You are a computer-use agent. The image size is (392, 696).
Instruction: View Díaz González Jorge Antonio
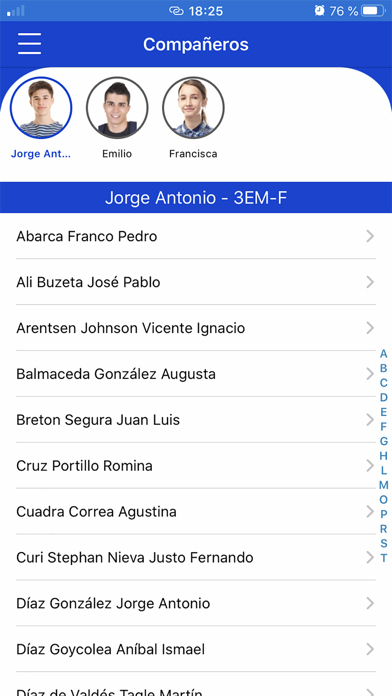pyautogui.click(x=196, y=604)
